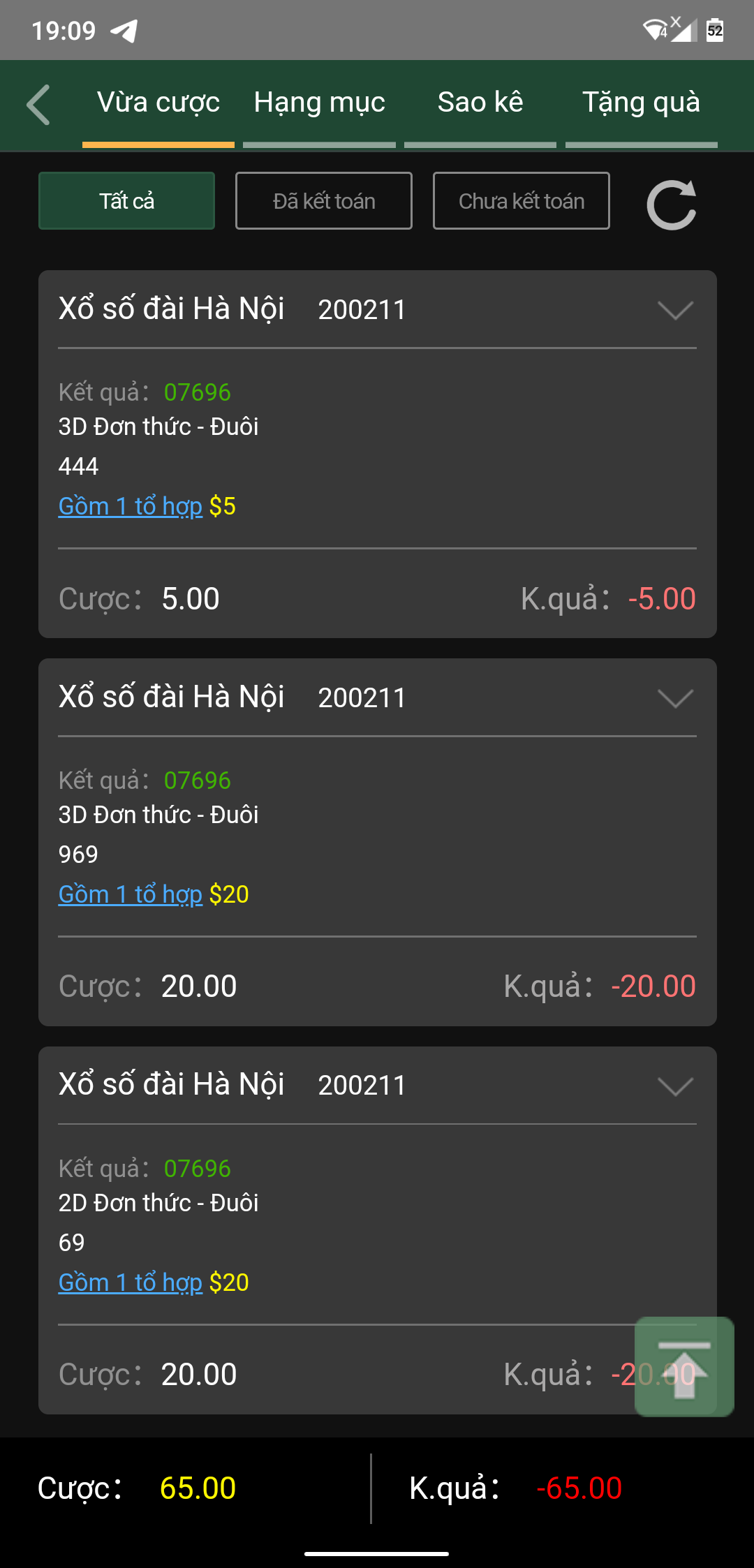
Task: Show only Đã kết toán bets
Action: tap(324, 201)
